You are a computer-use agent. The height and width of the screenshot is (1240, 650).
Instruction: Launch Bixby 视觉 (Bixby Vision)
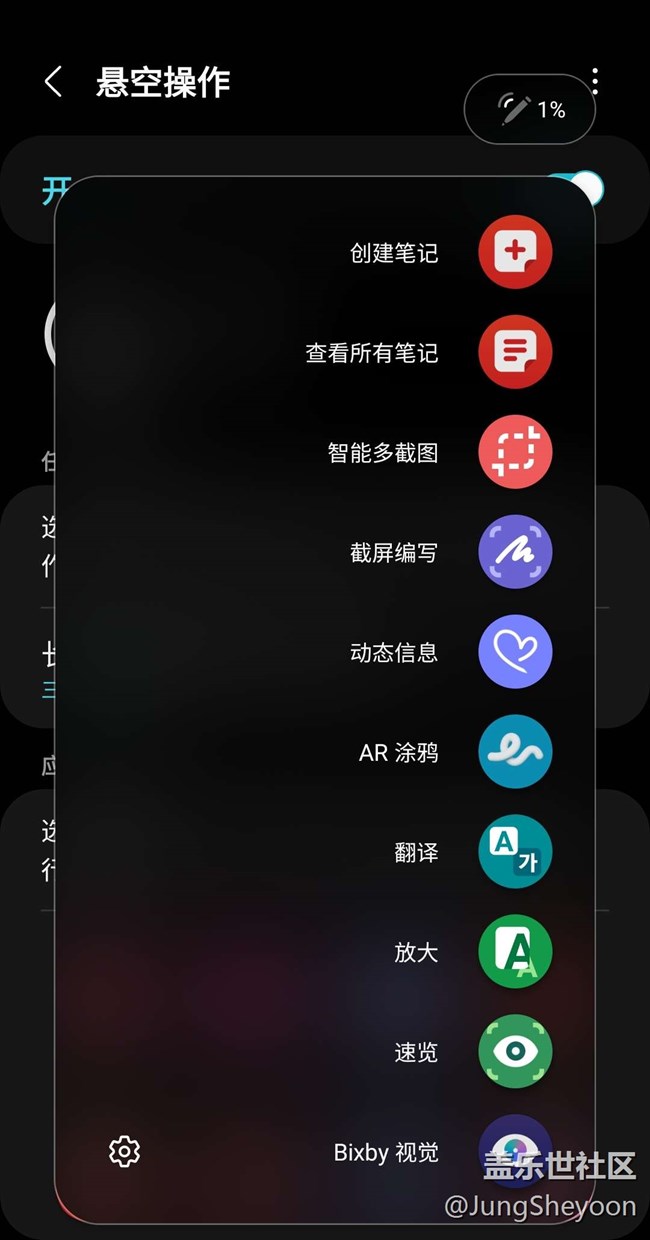515,1150
